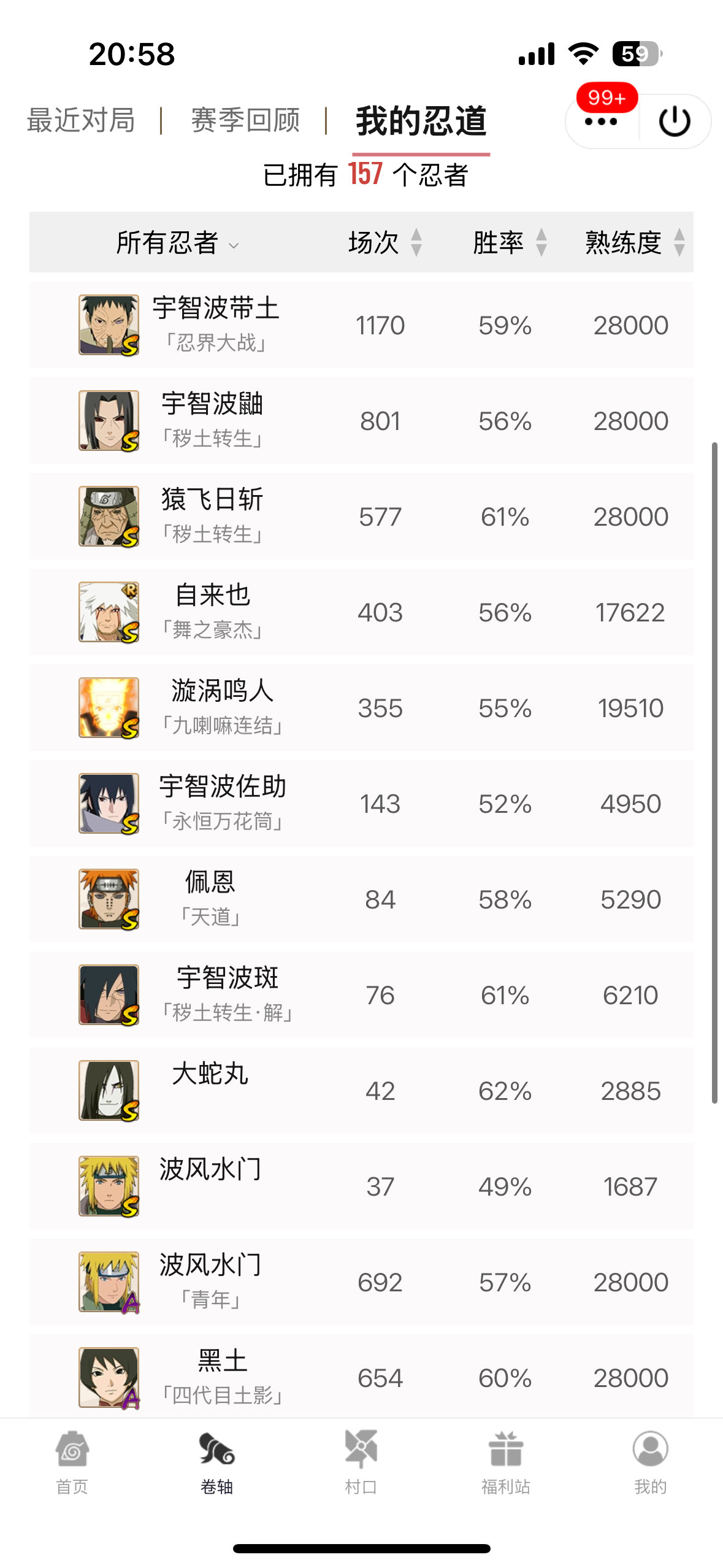Switch to the 最近对局 tab
The width and height of the screenshot is (723, 1568).
click(81, 120)
